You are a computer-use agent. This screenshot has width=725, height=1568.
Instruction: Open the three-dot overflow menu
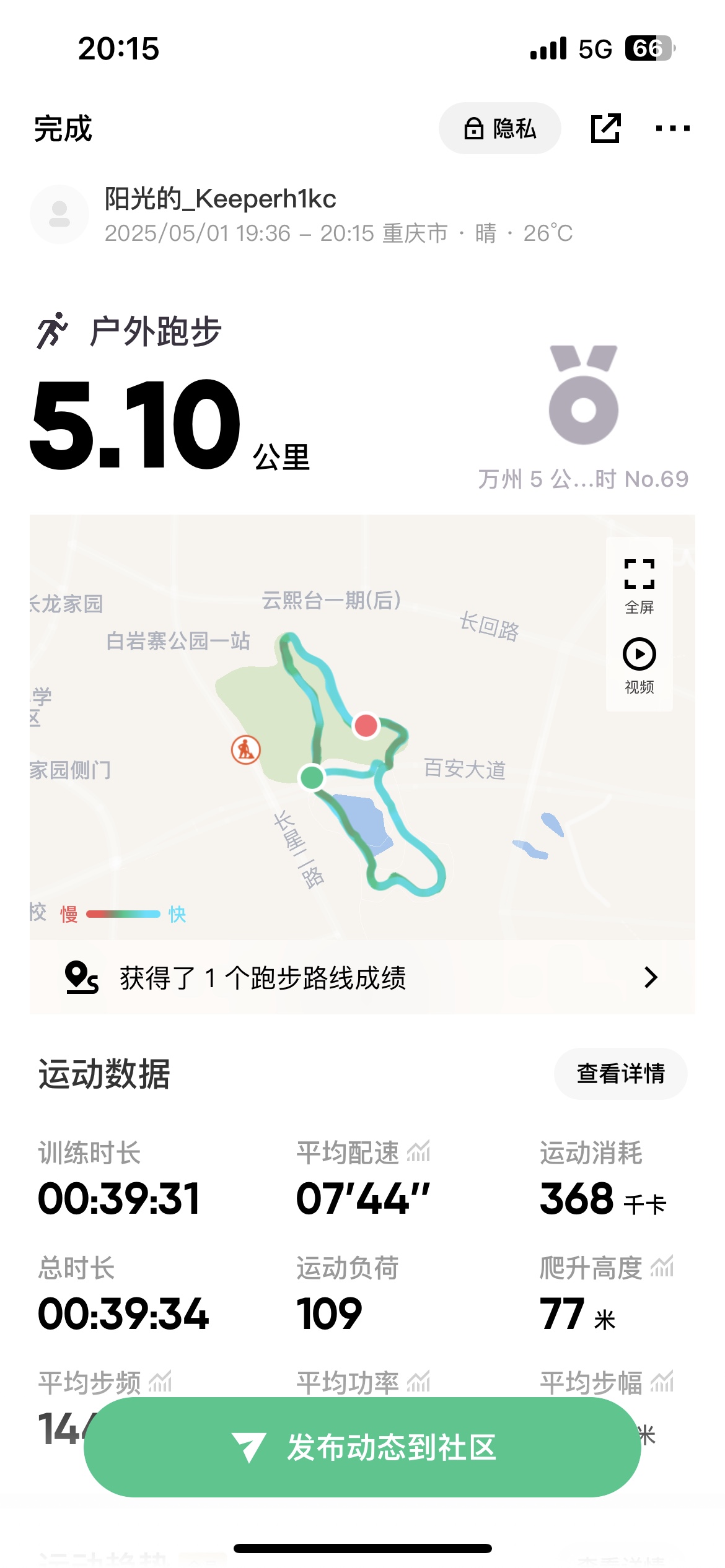click(x=672, y=128)
